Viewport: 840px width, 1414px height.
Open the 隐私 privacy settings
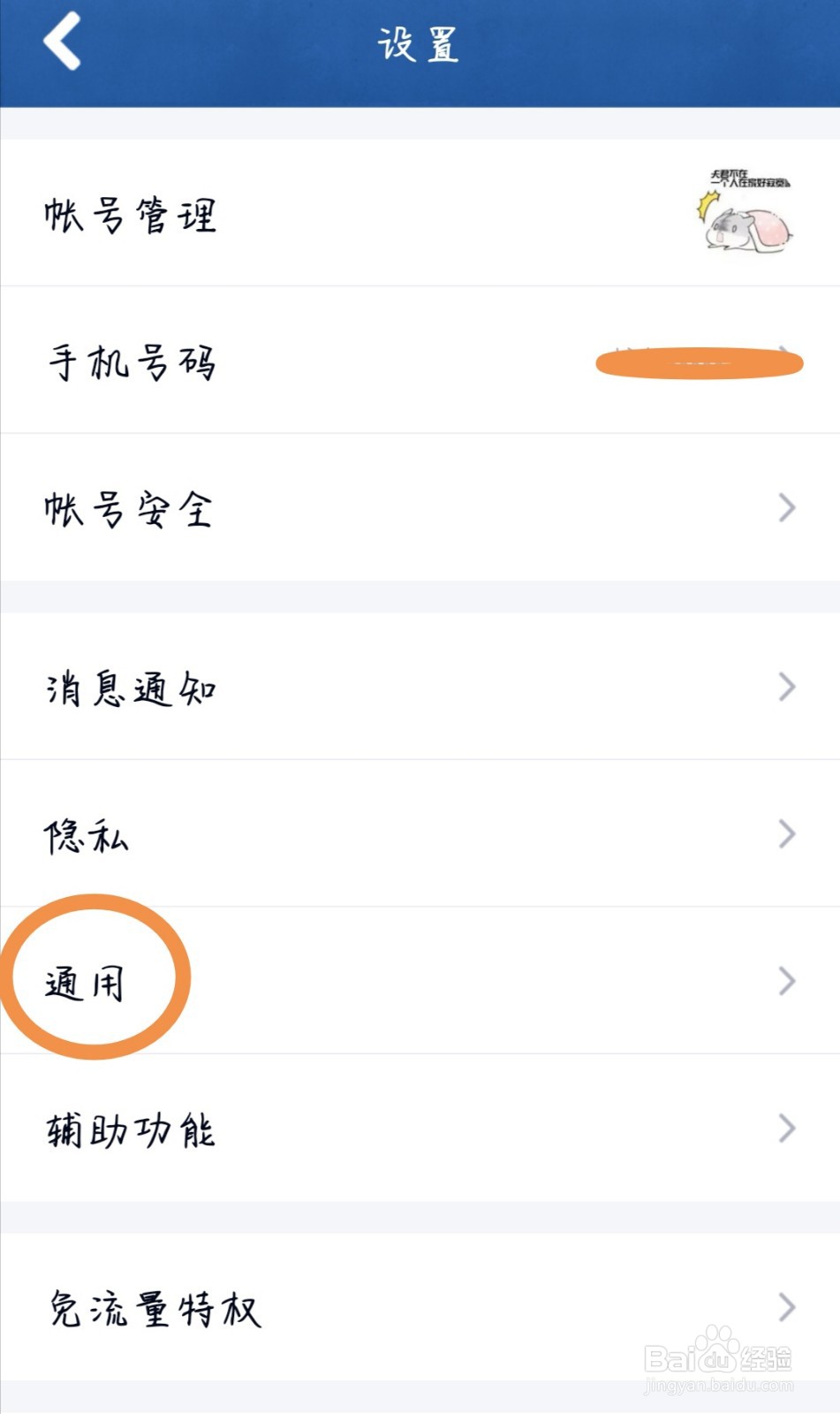pyautogui.click(x=420, y=833)
